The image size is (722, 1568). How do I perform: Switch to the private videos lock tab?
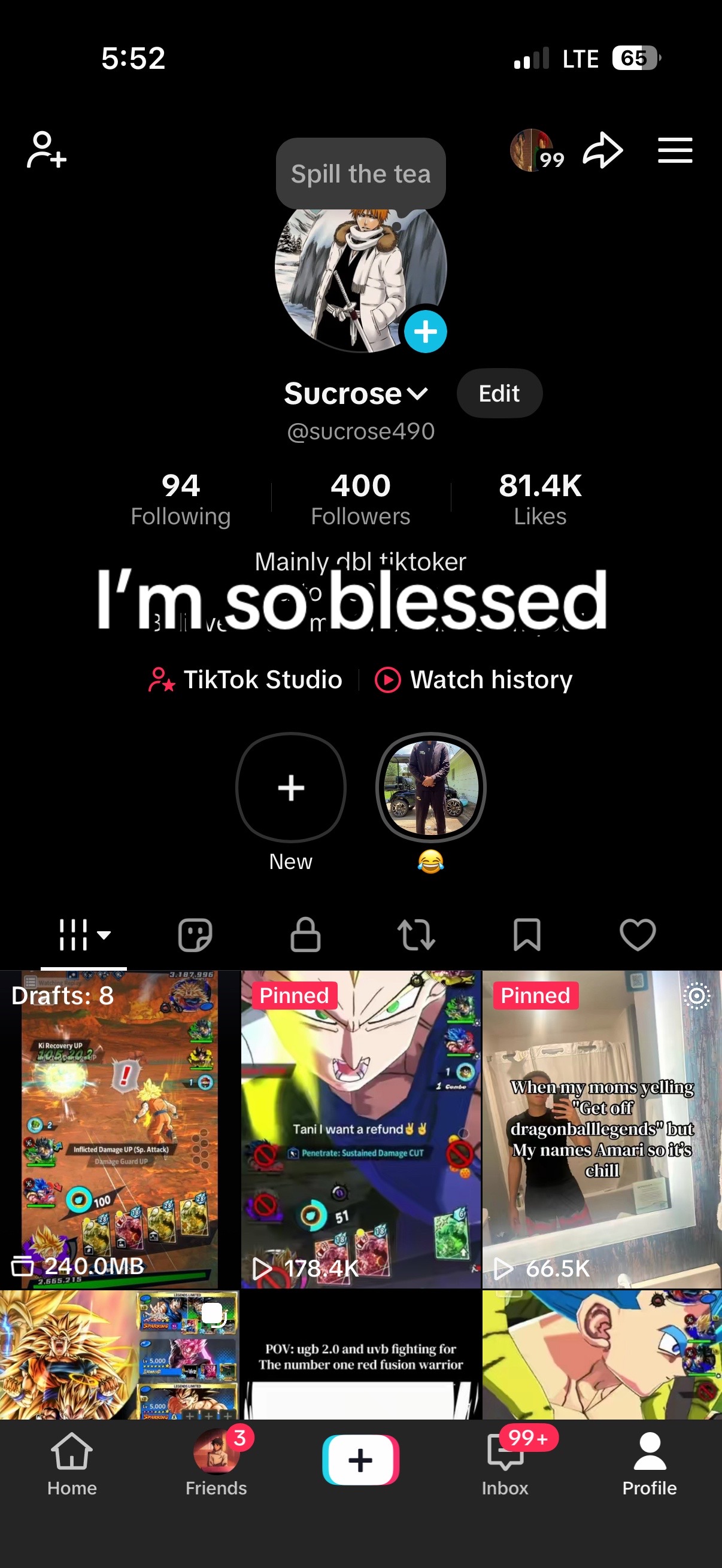pyautogui.click(x=305, y=934)
